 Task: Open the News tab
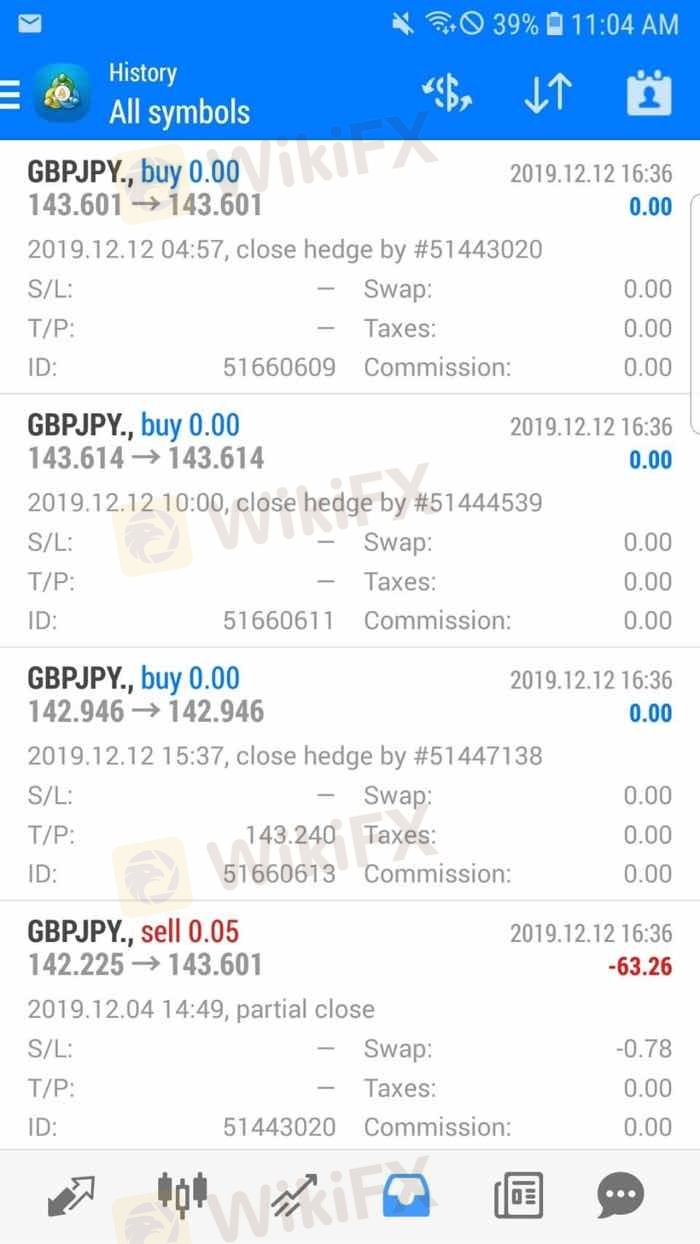(x=518, y=1194)
